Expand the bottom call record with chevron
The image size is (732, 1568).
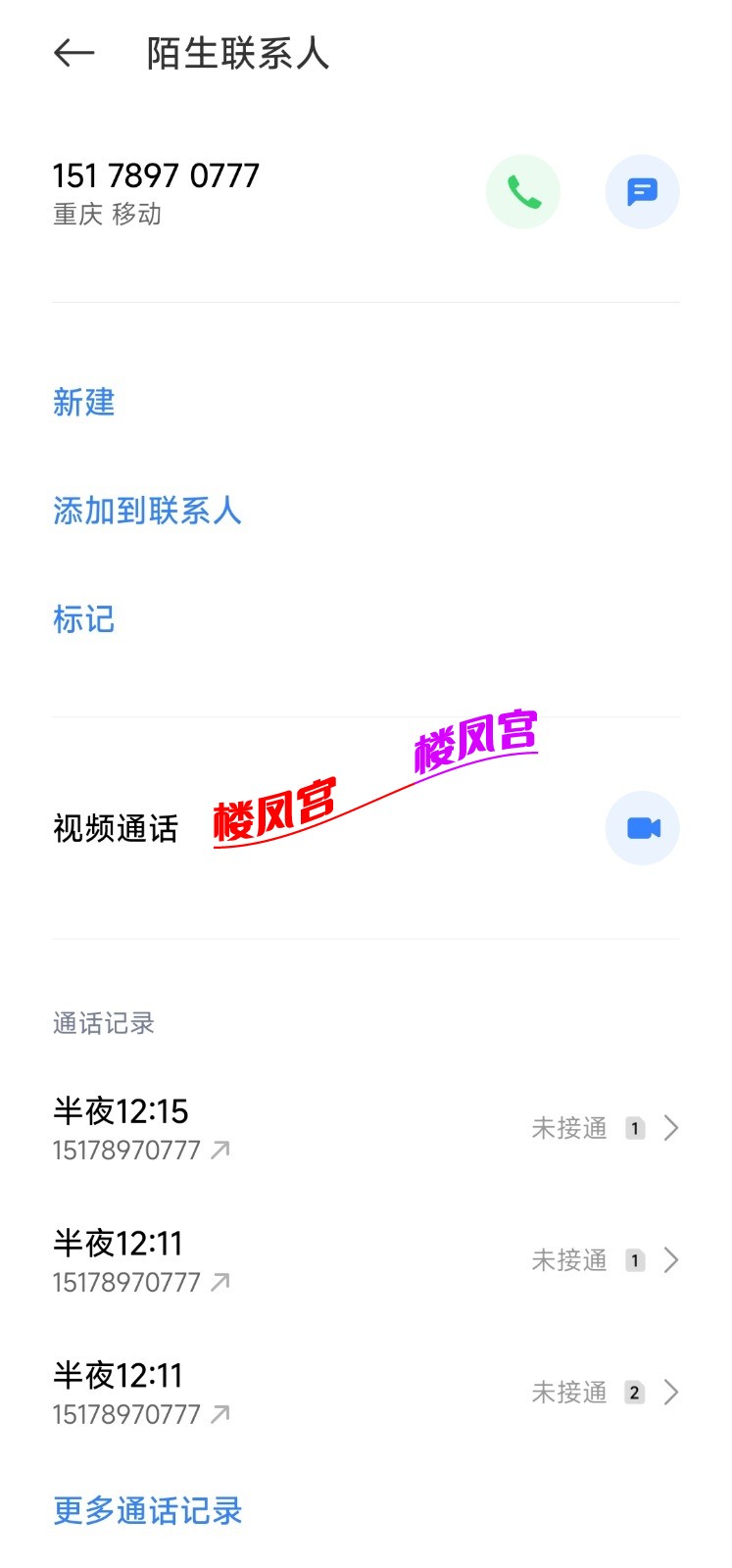(x=671, y=1392)
